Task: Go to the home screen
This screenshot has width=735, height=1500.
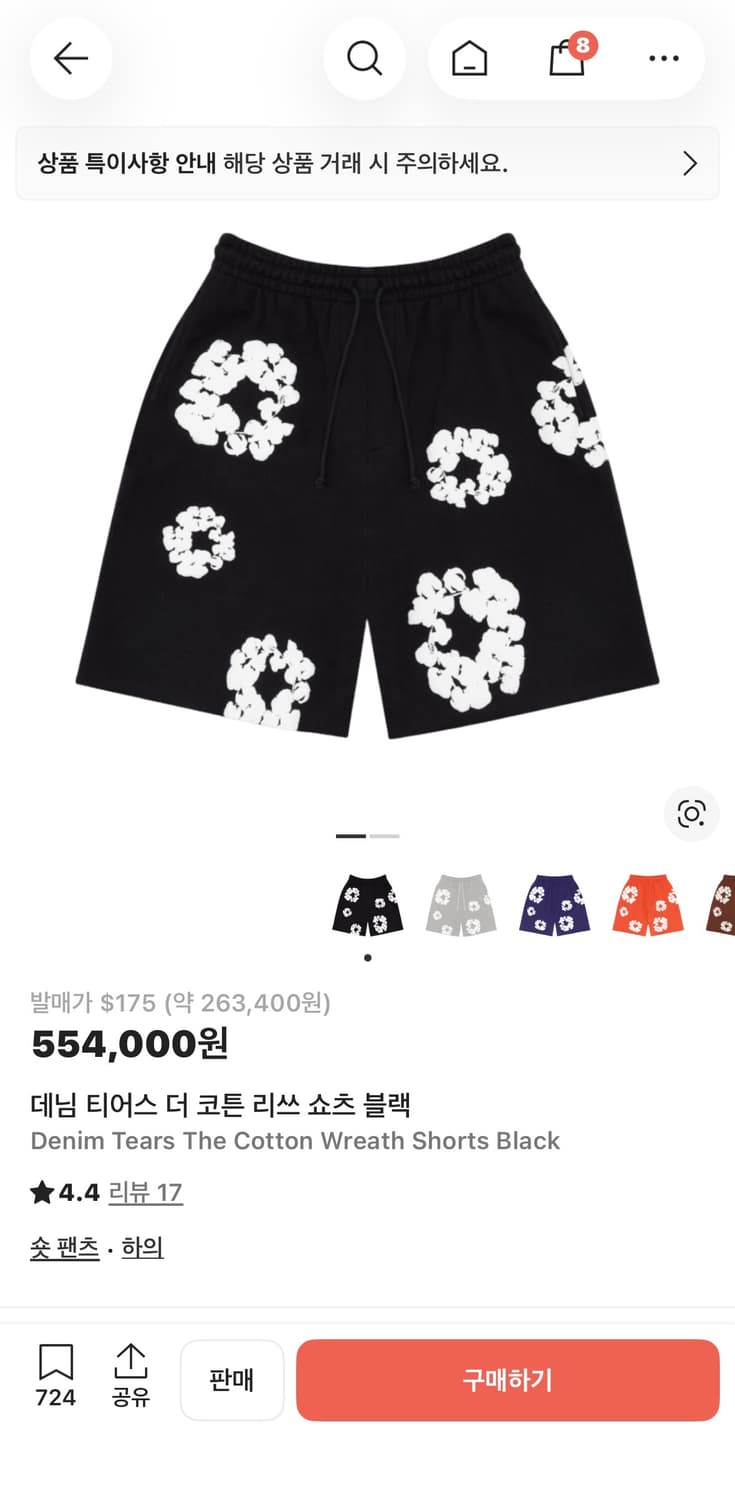Action: click(x=469, y=58)
